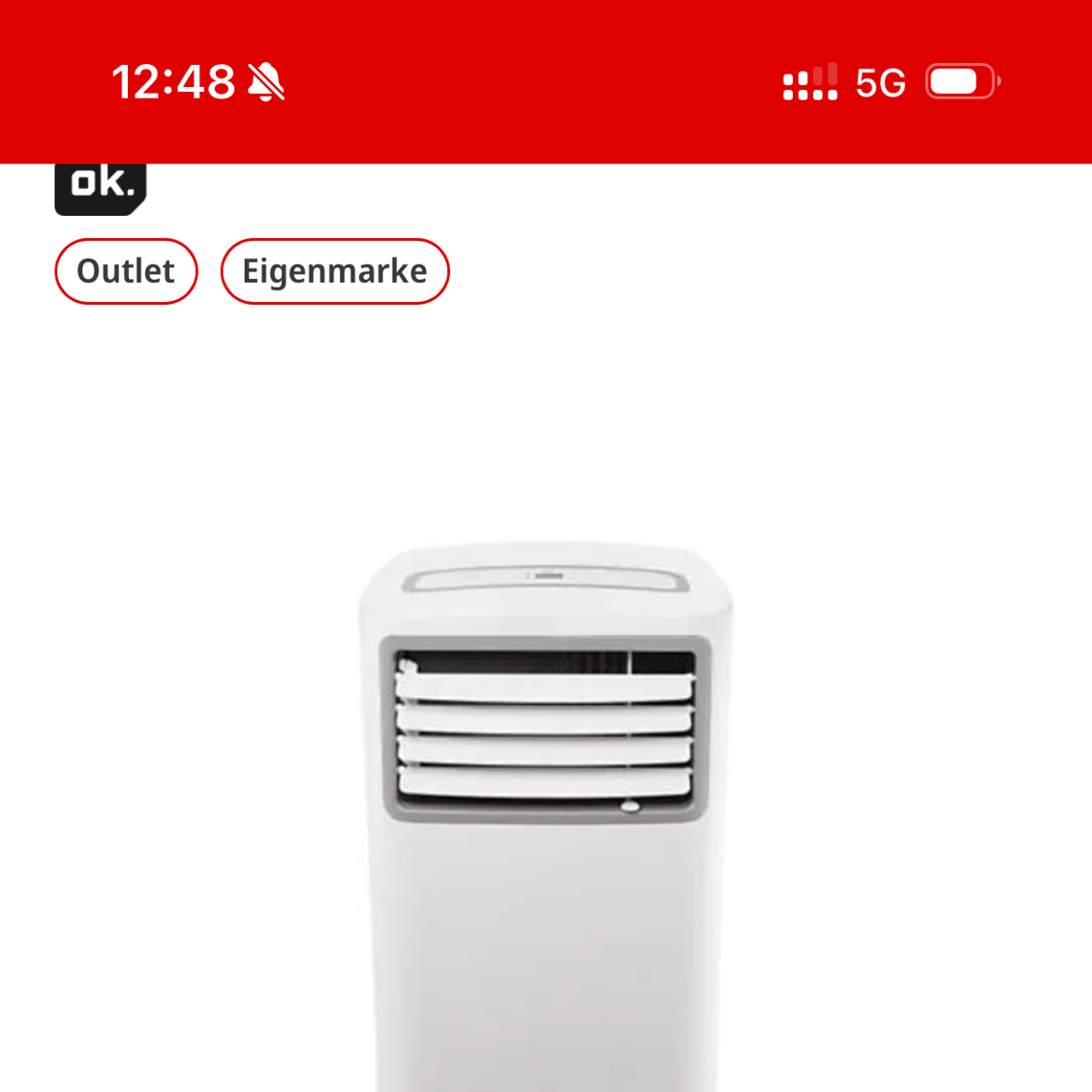Tap the Eigenmarke chip
The image size is (1092, 1092).
pos(334,272)
